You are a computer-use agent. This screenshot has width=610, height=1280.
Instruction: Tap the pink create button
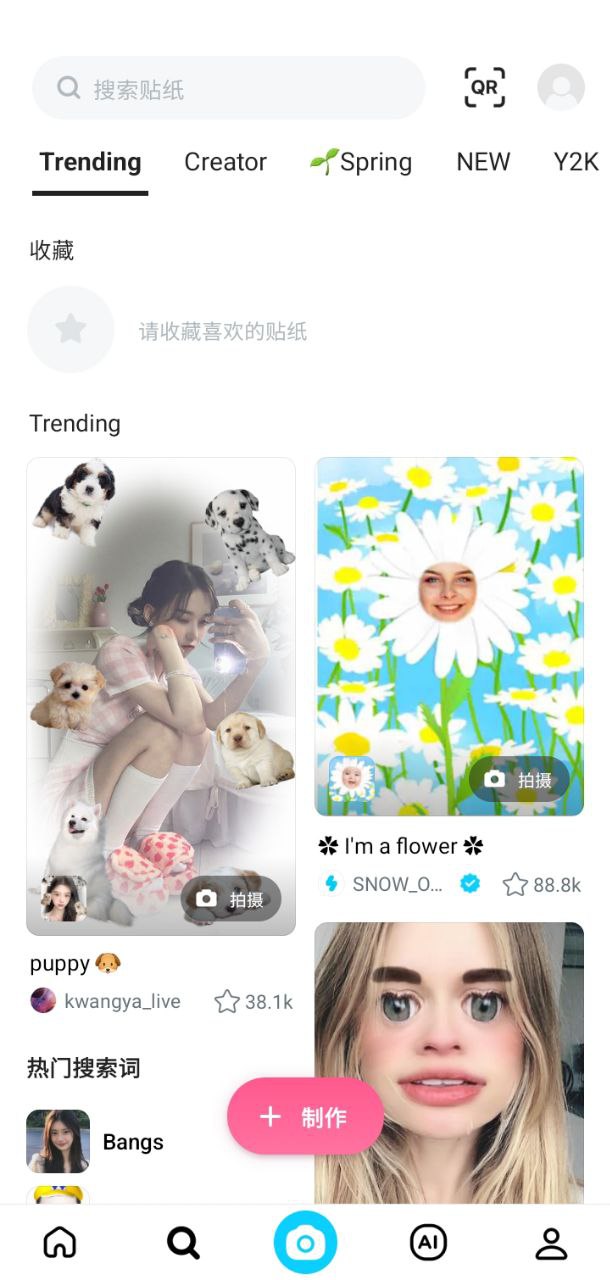[x=305, y=1116]
